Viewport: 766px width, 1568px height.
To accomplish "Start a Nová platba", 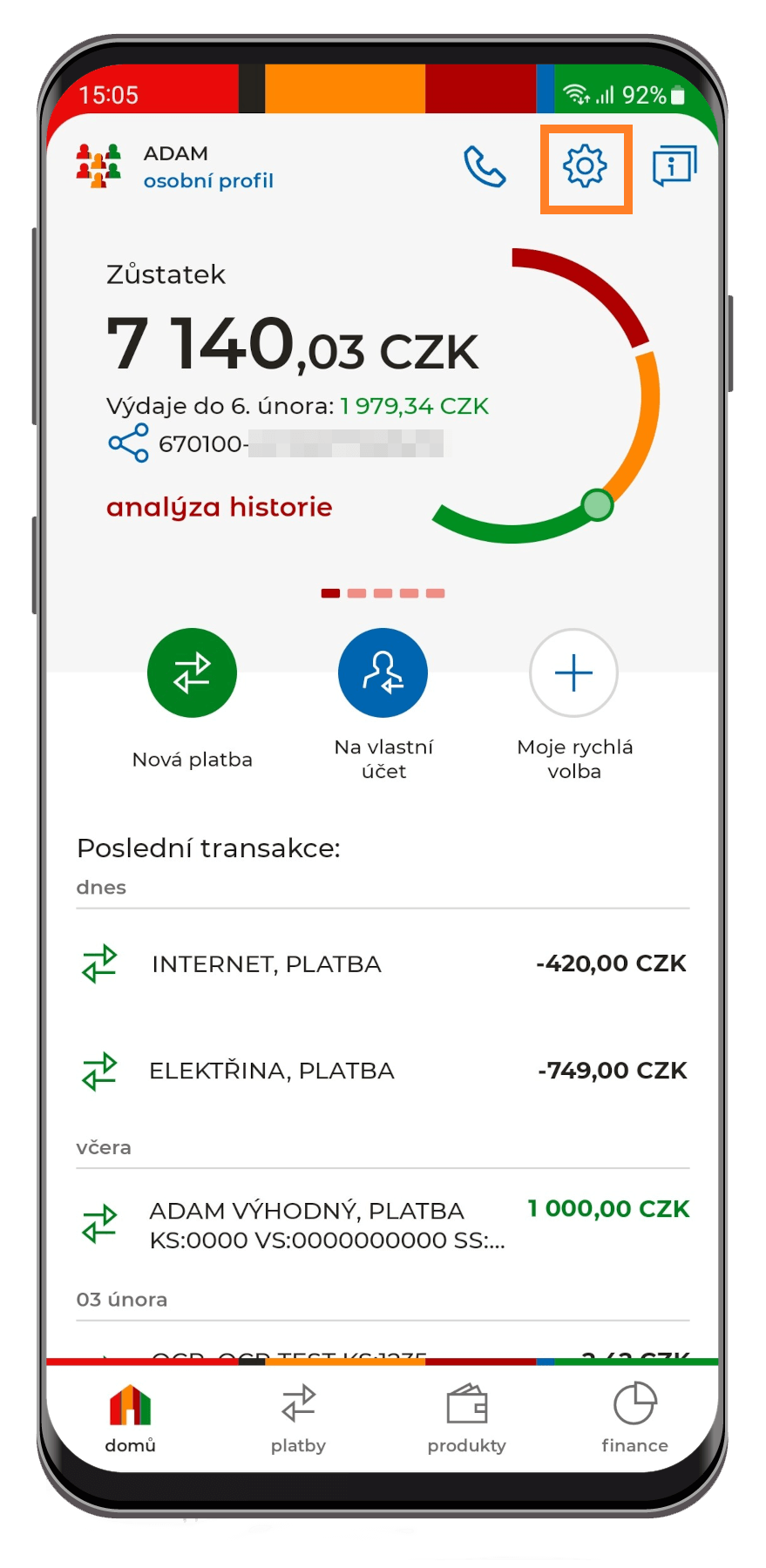I will click(x=192, y=673).
